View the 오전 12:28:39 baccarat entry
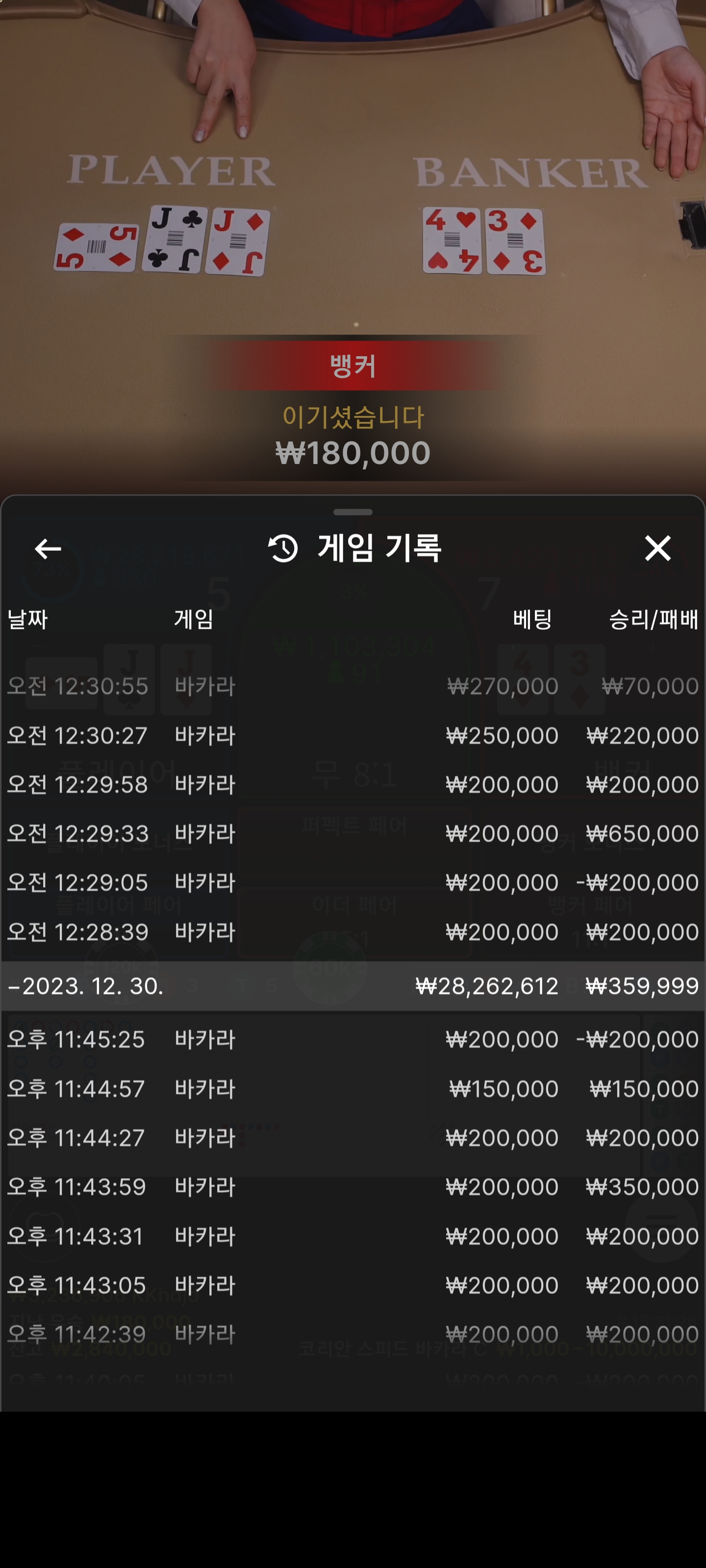Viewport: 706px width, 1568px height. [x=353, y=931]
